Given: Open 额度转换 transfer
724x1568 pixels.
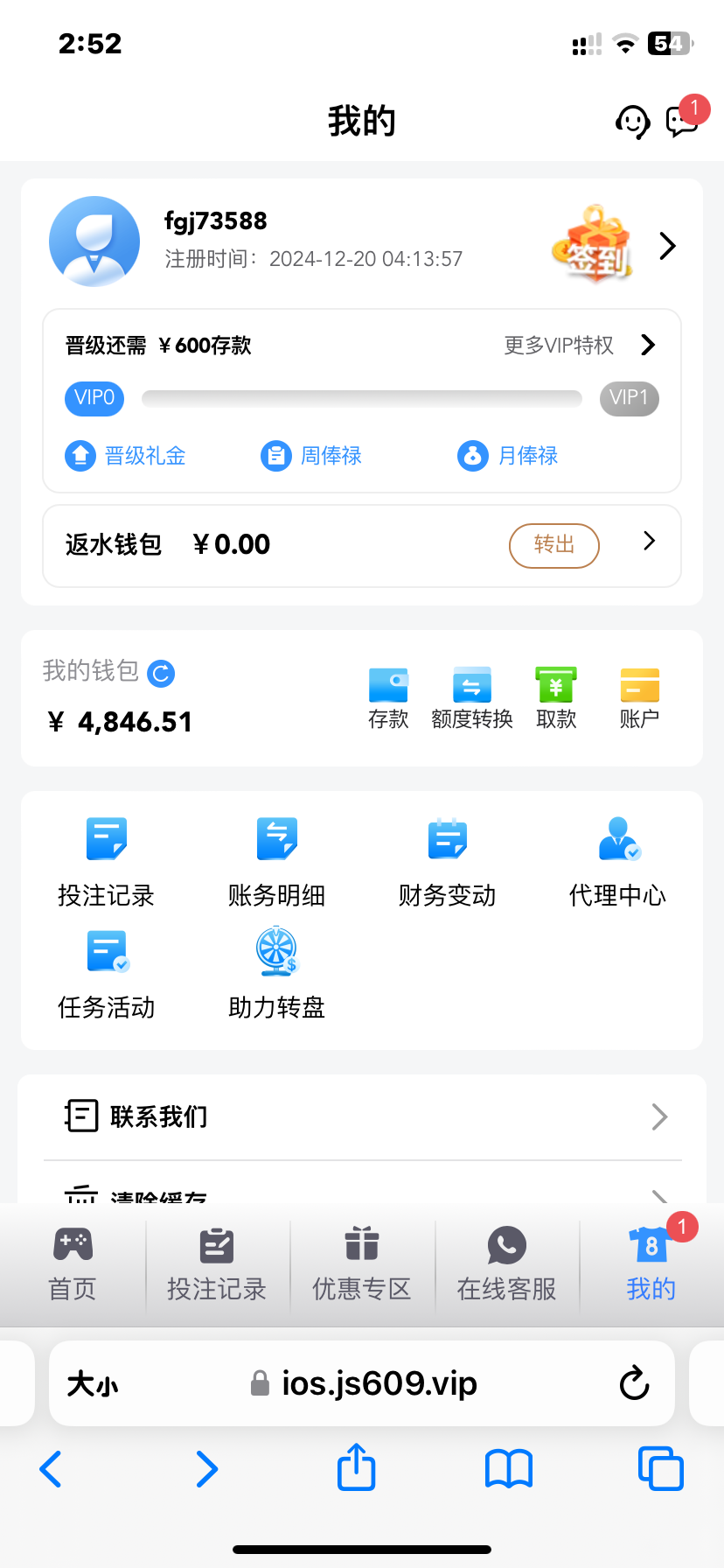Looking at the screenshot, I should tap(472, 697).
